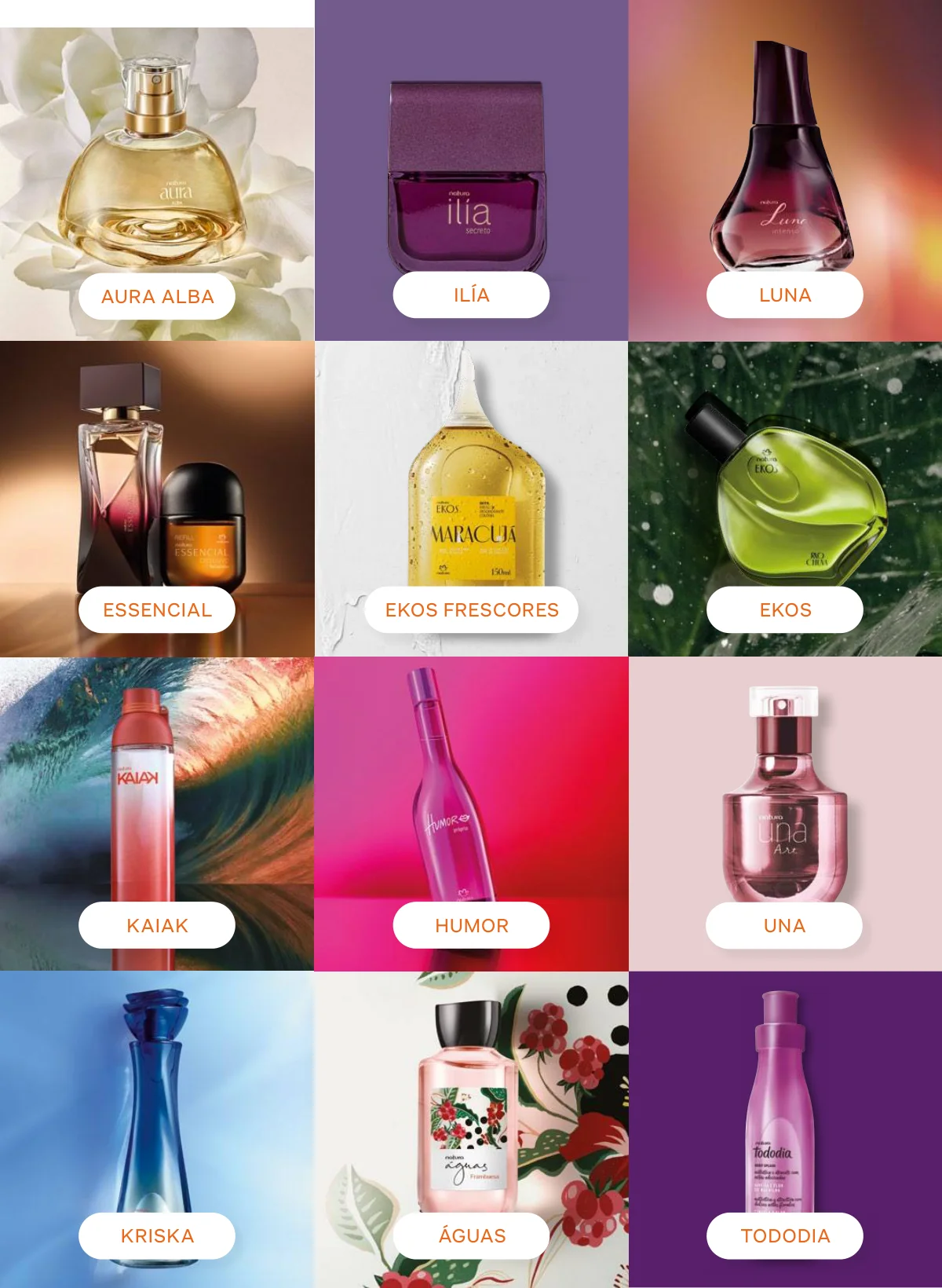Tap the Ekos green perfume tile
The height and width of the screenshot is (1288, 942).
click(785, 609)
